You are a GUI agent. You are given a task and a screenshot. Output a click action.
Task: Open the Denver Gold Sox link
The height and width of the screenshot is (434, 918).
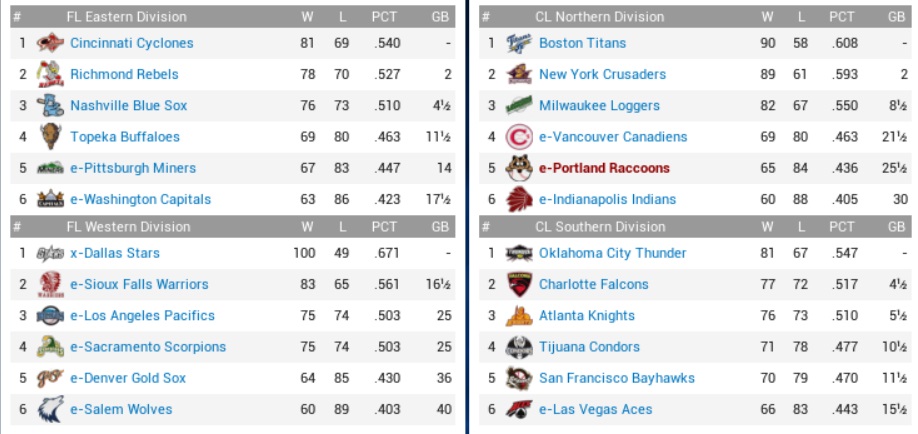(x=128, y=378)
